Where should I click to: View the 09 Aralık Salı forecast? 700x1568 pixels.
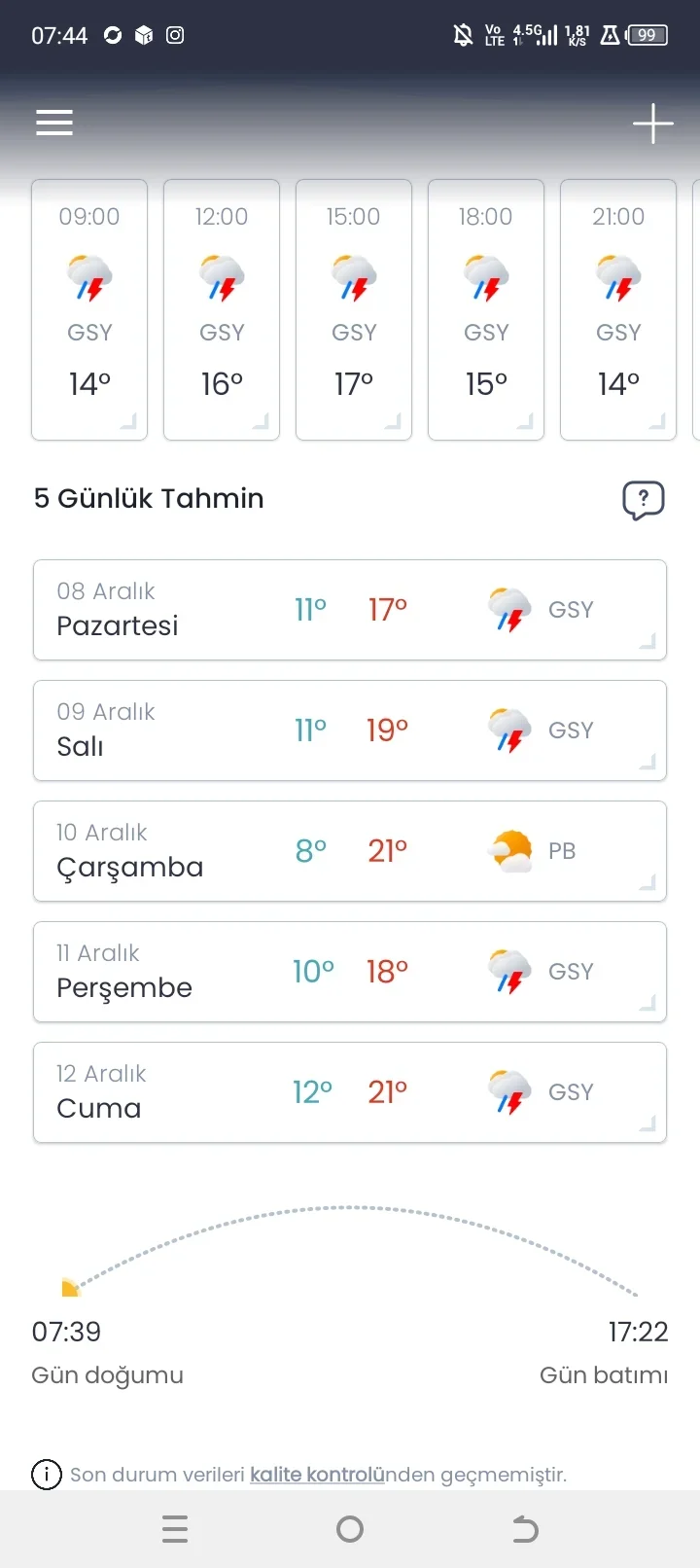(350, 731)
